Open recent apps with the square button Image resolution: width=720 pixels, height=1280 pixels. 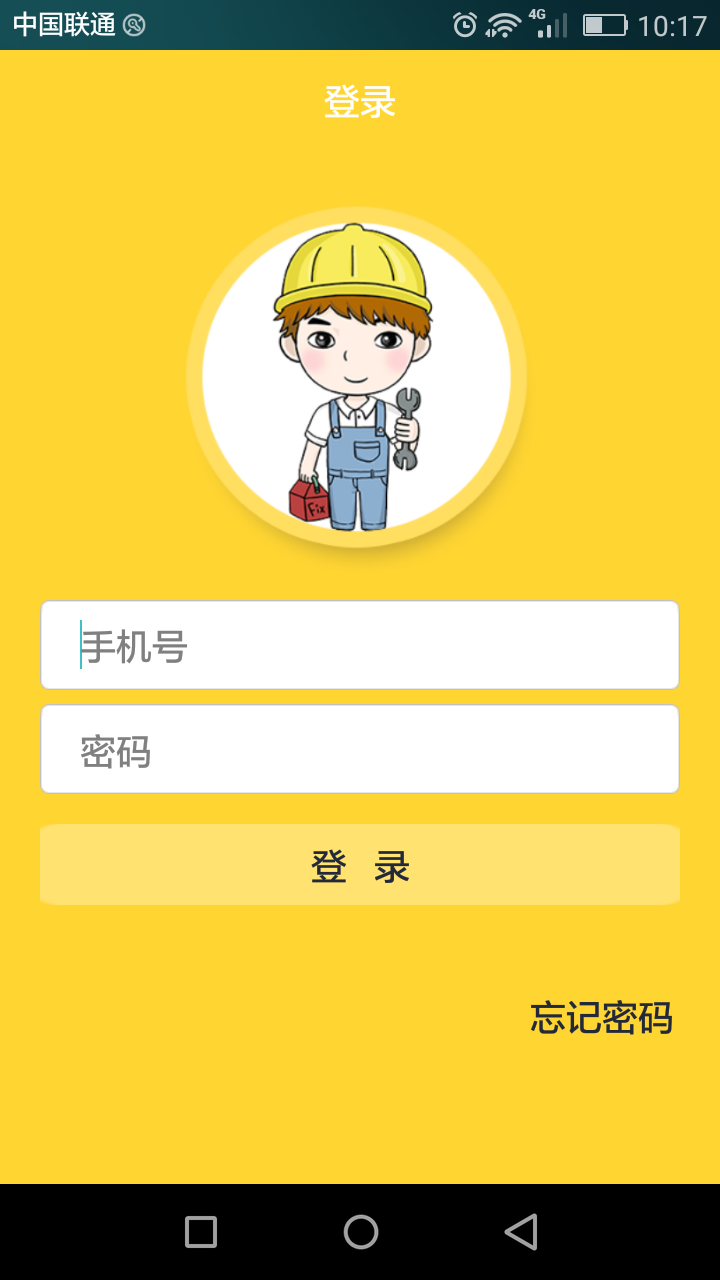pos(200,1232)
